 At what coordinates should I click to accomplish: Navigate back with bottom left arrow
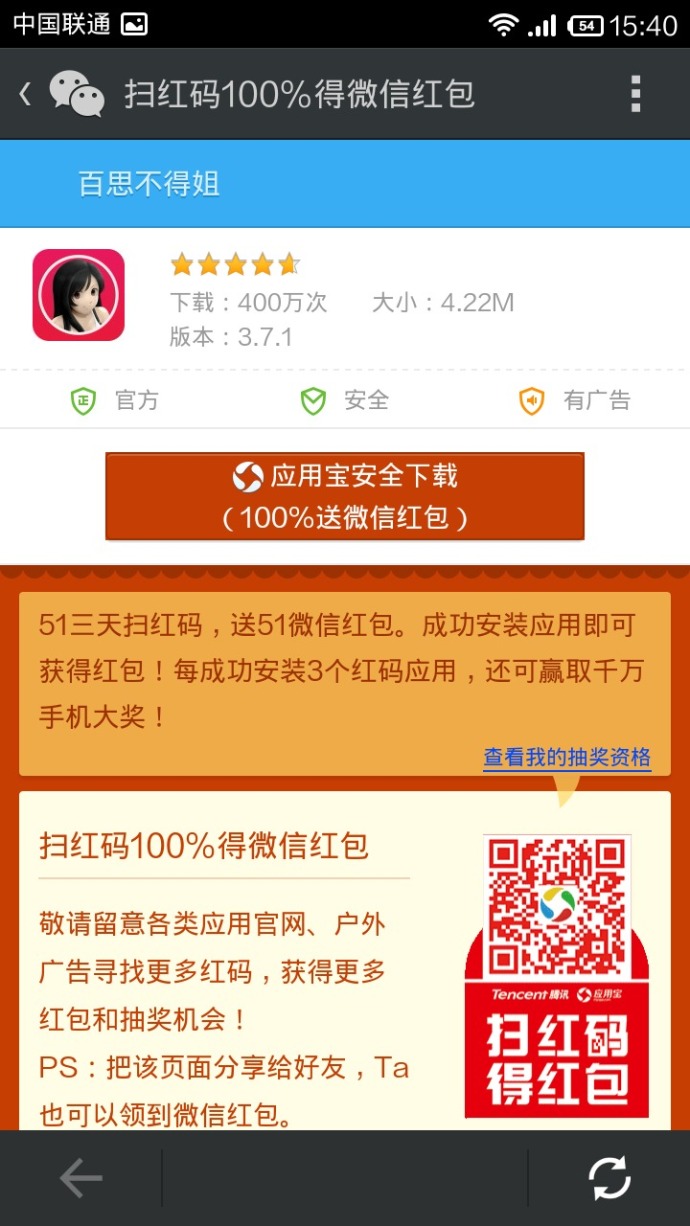click(x=81, y=1178)
